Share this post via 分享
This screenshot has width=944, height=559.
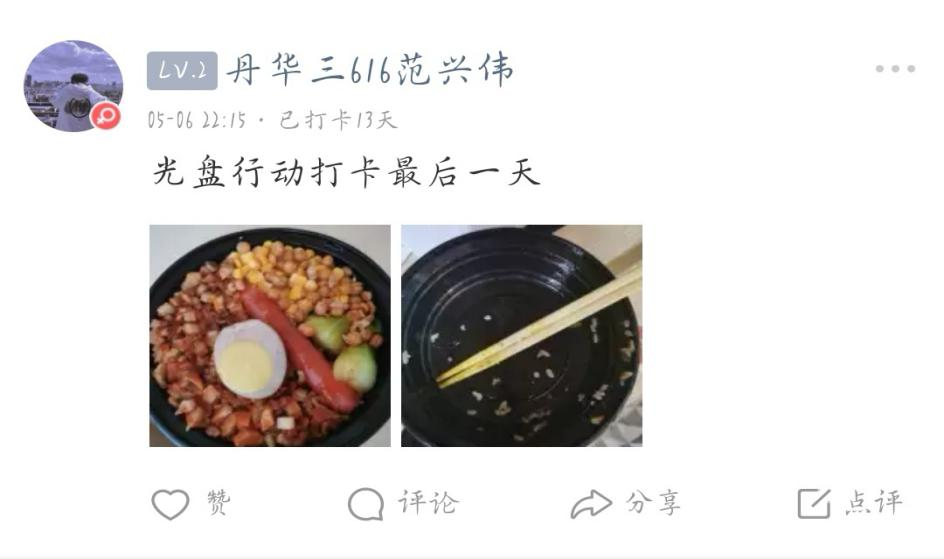tap(625, 503)
